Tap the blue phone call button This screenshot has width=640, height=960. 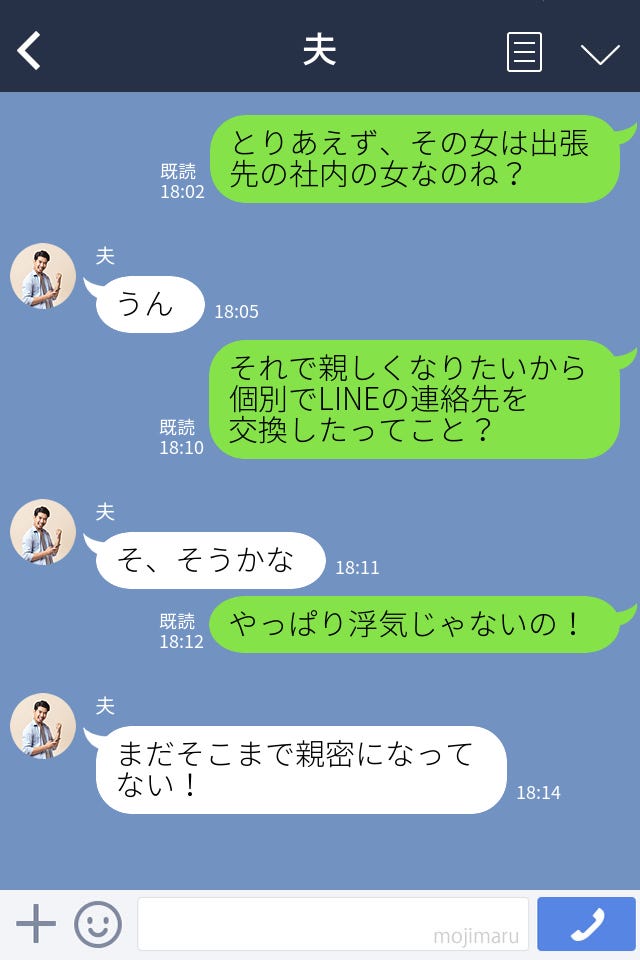pos(586,924)
